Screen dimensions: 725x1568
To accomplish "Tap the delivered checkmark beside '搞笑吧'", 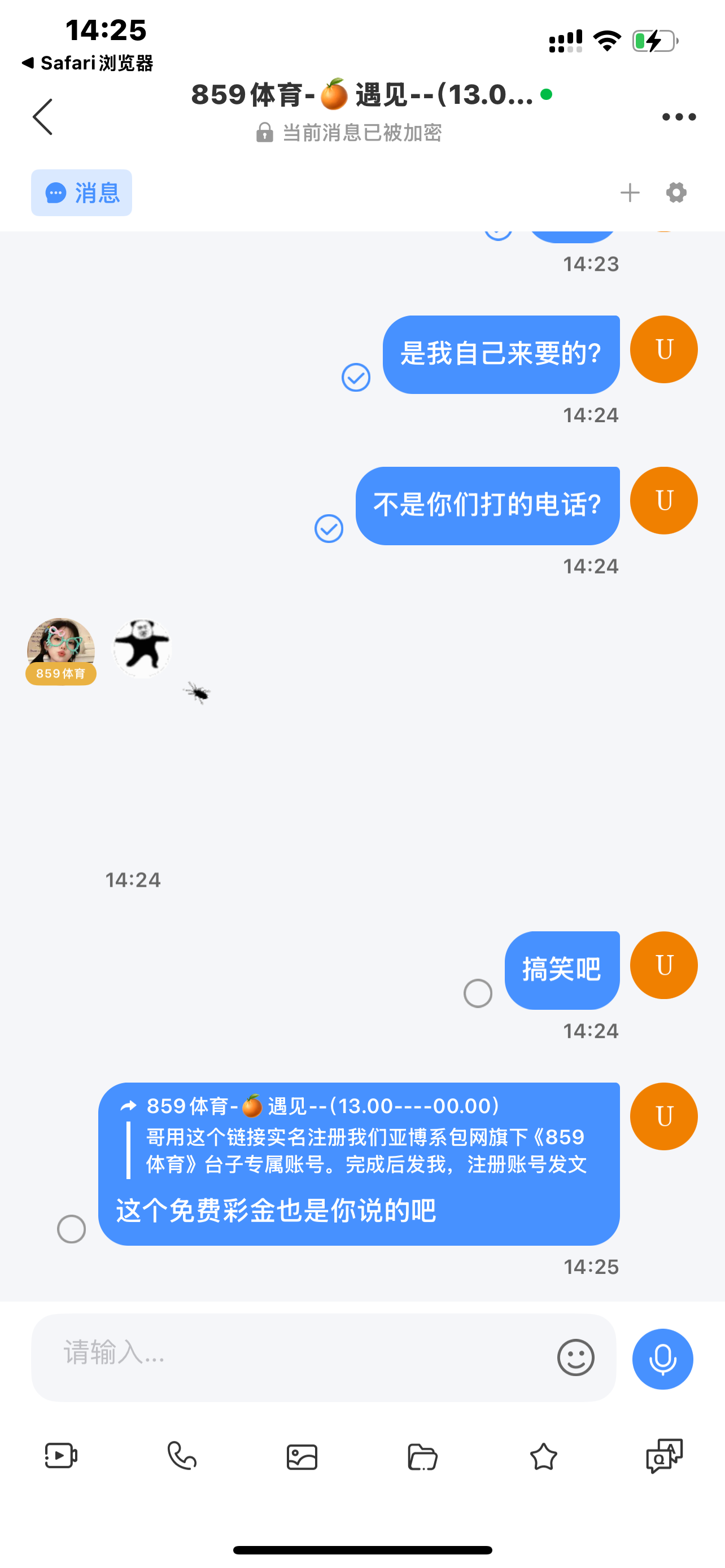I will click(477, 993).
